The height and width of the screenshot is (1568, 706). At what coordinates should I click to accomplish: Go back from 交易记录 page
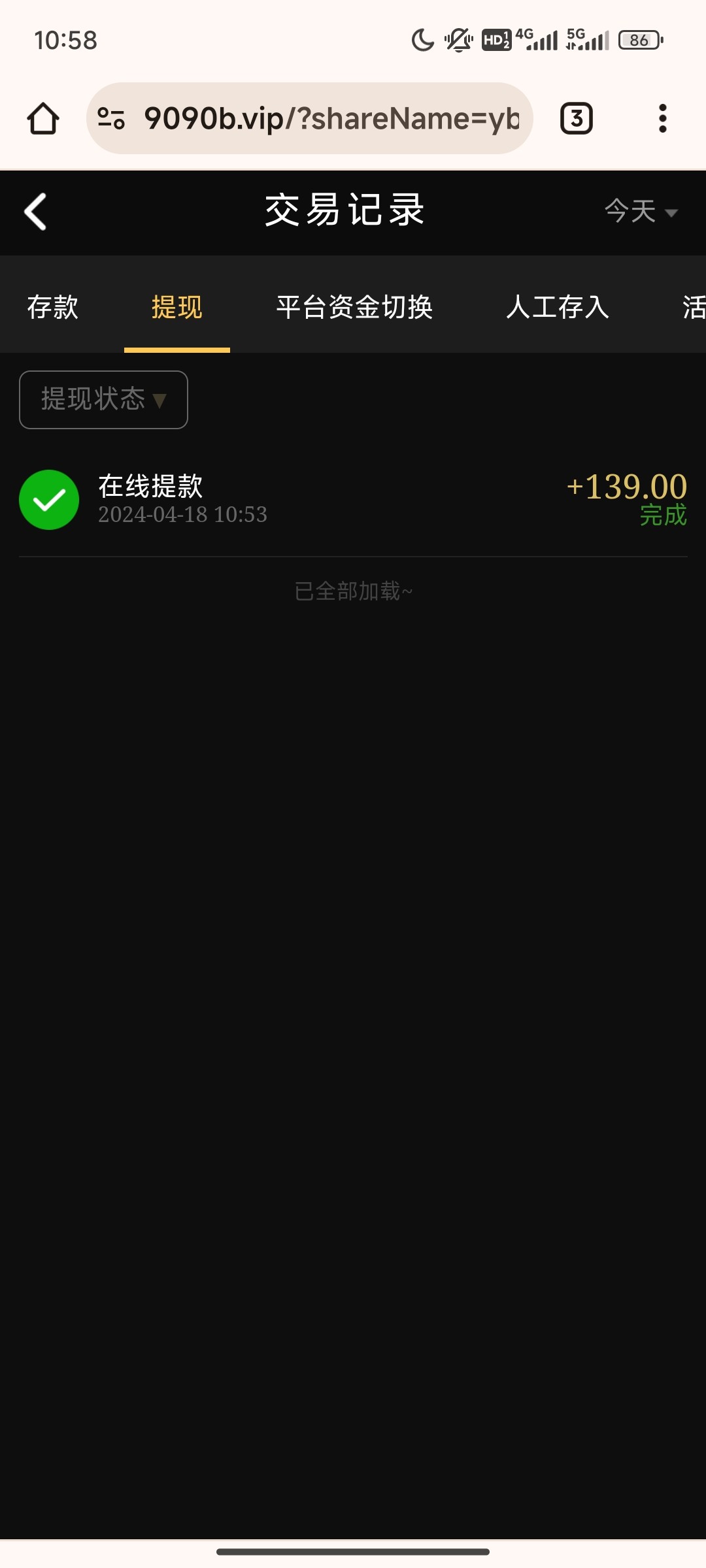click(x=35, y=212)
